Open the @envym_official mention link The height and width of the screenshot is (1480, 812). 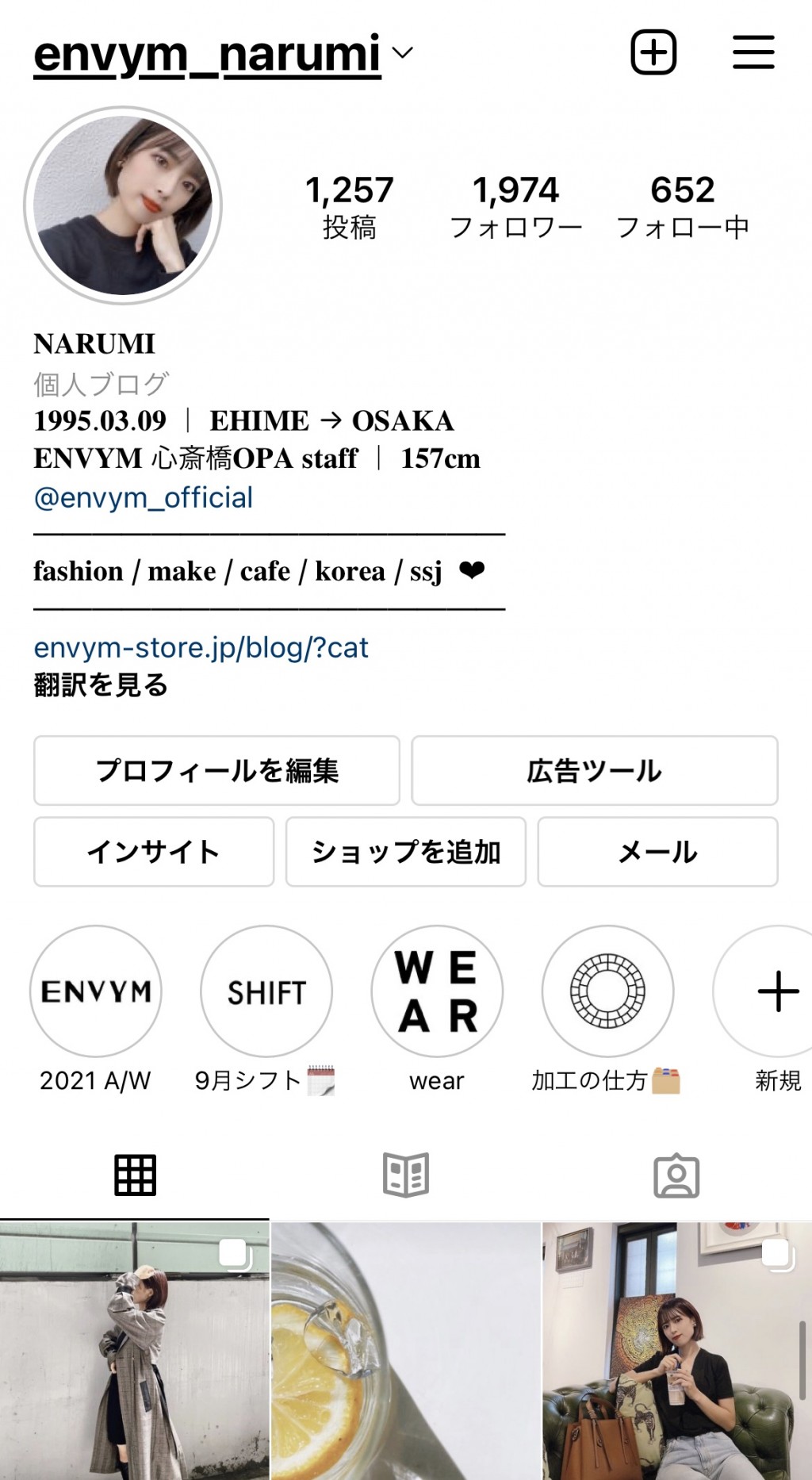144,498
